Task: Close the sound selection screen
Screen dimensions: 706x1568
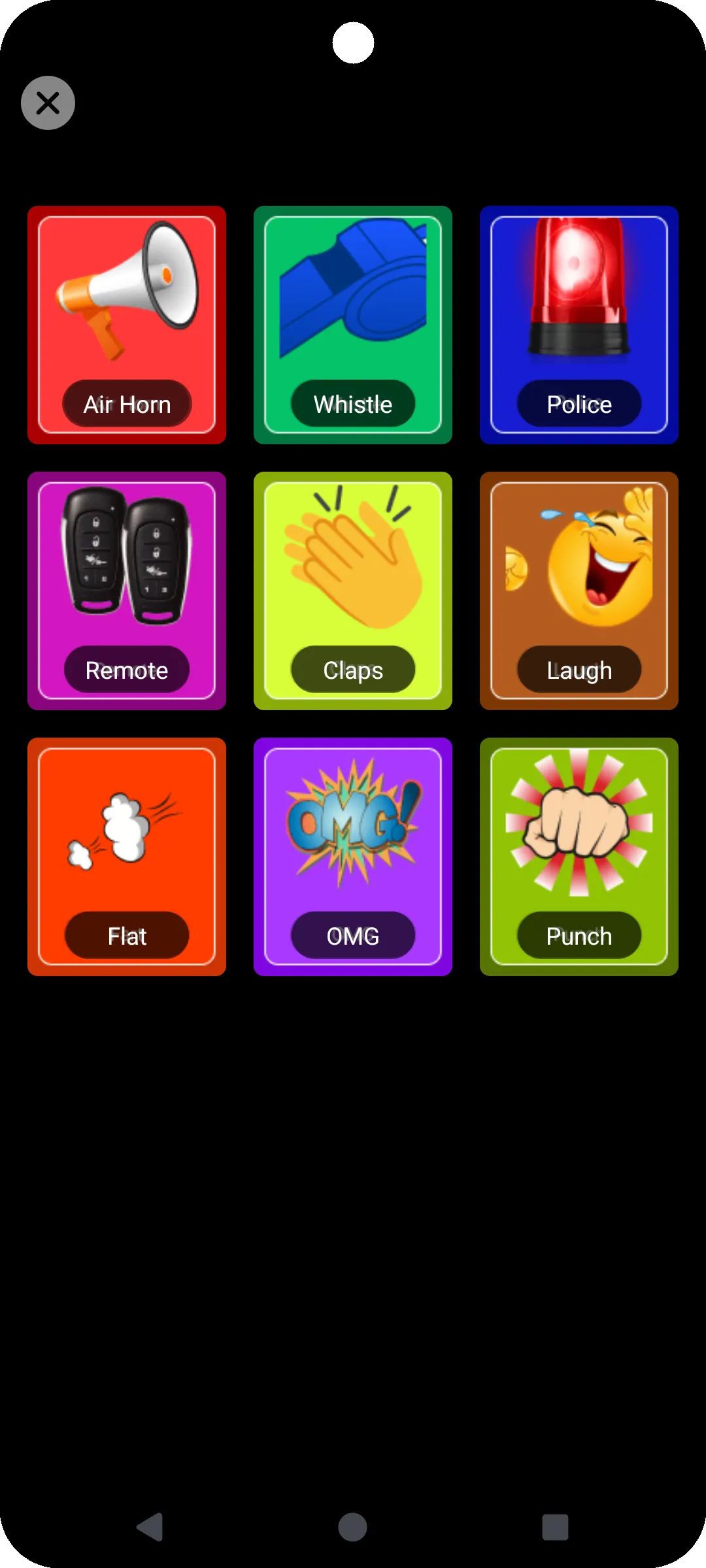Action: coord(47,103)
